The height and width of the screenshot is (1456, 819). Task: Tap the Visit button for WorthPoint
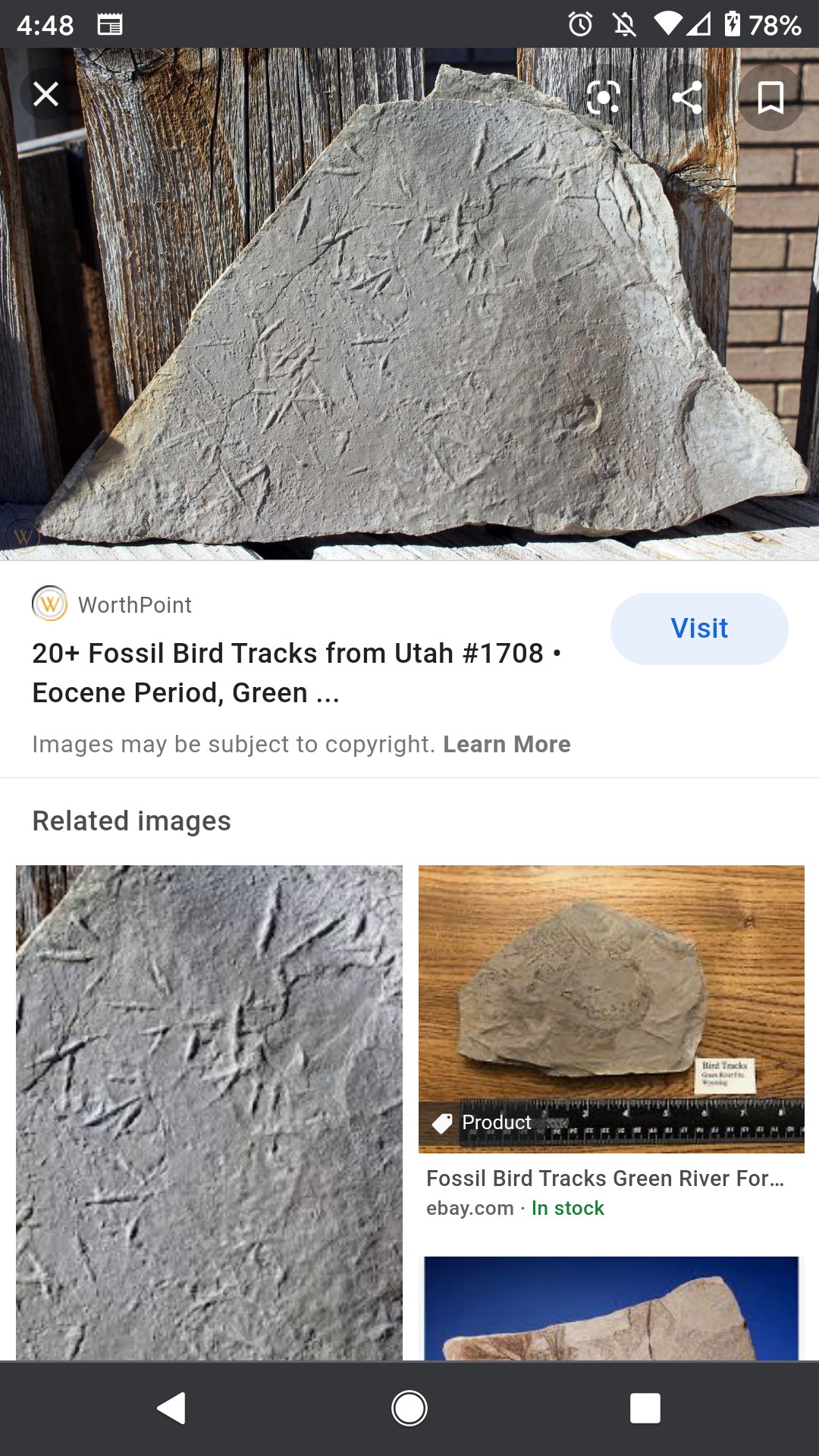pos(698,629)
